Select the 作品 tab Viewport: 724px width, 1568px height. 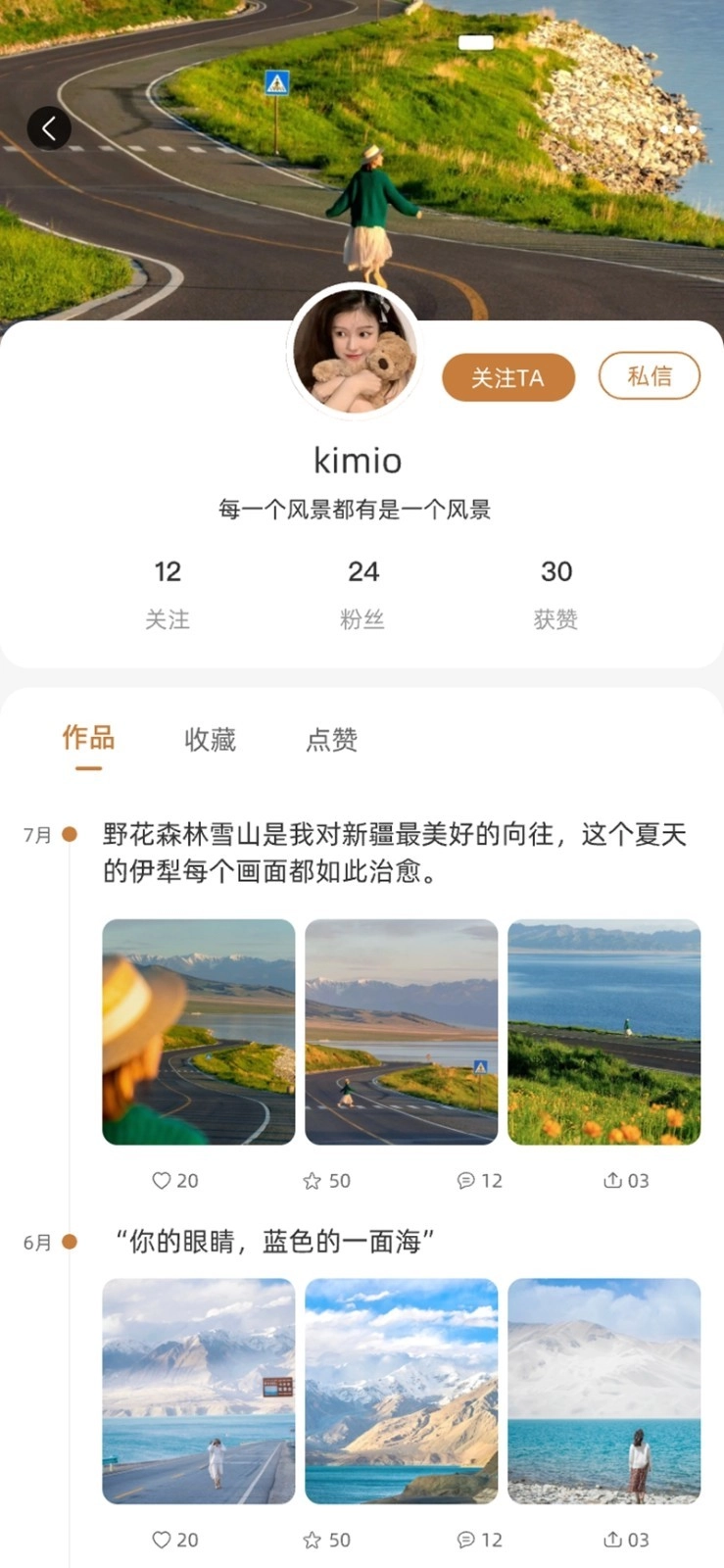(87, 740)
